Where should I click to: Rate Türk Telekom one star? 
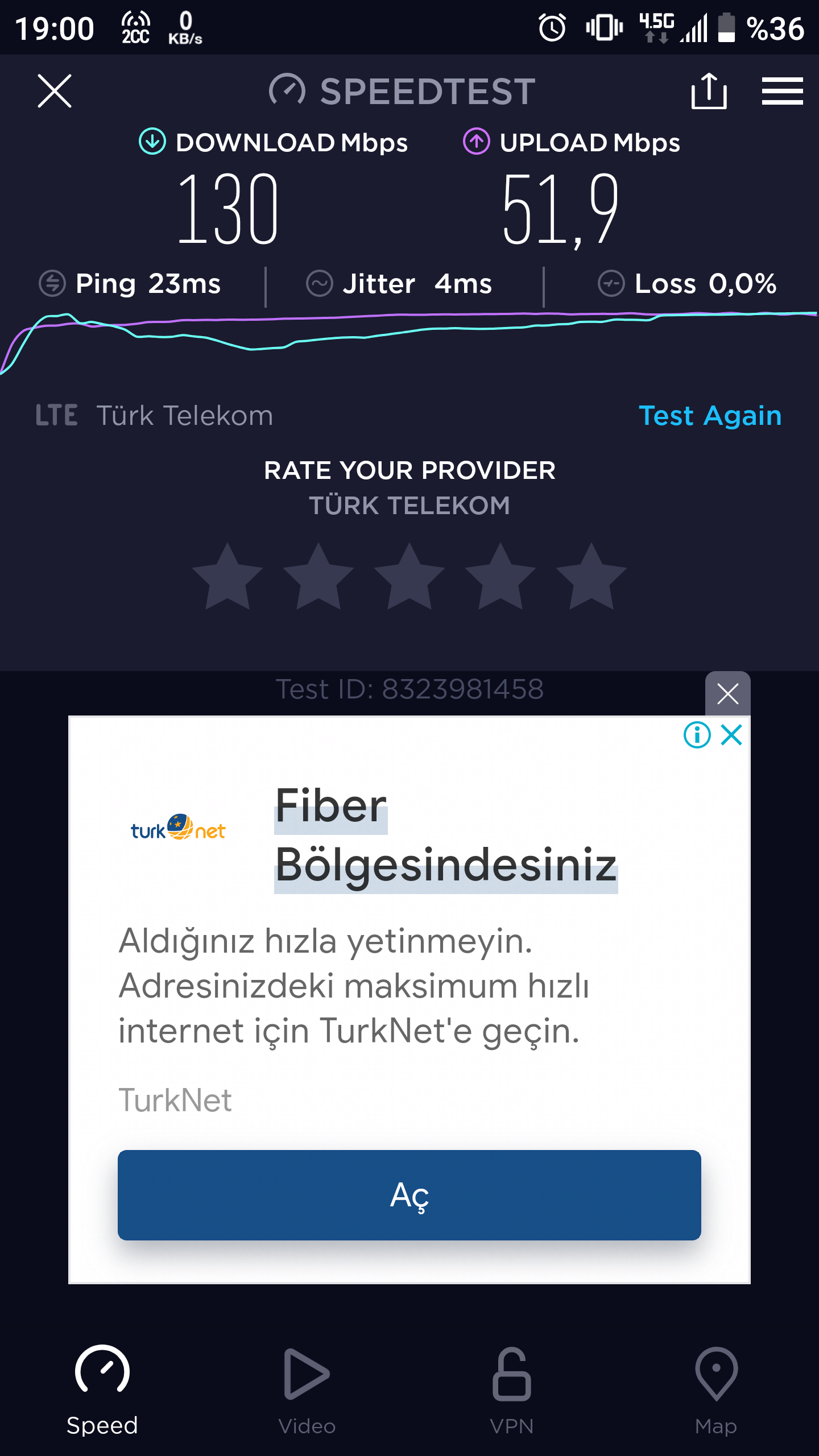(x=227, y=577)
